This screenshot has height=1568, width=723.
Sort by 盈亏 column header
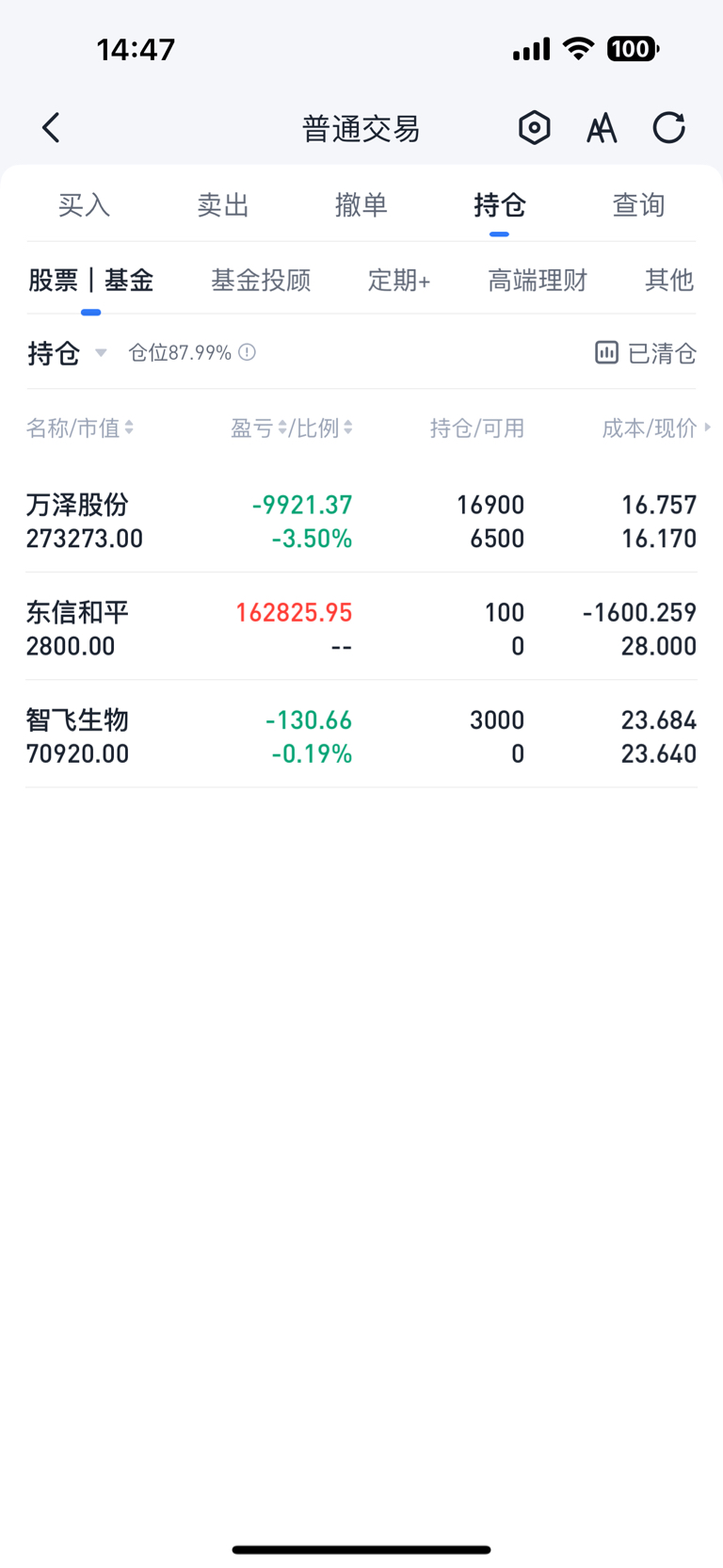point(259,428)
